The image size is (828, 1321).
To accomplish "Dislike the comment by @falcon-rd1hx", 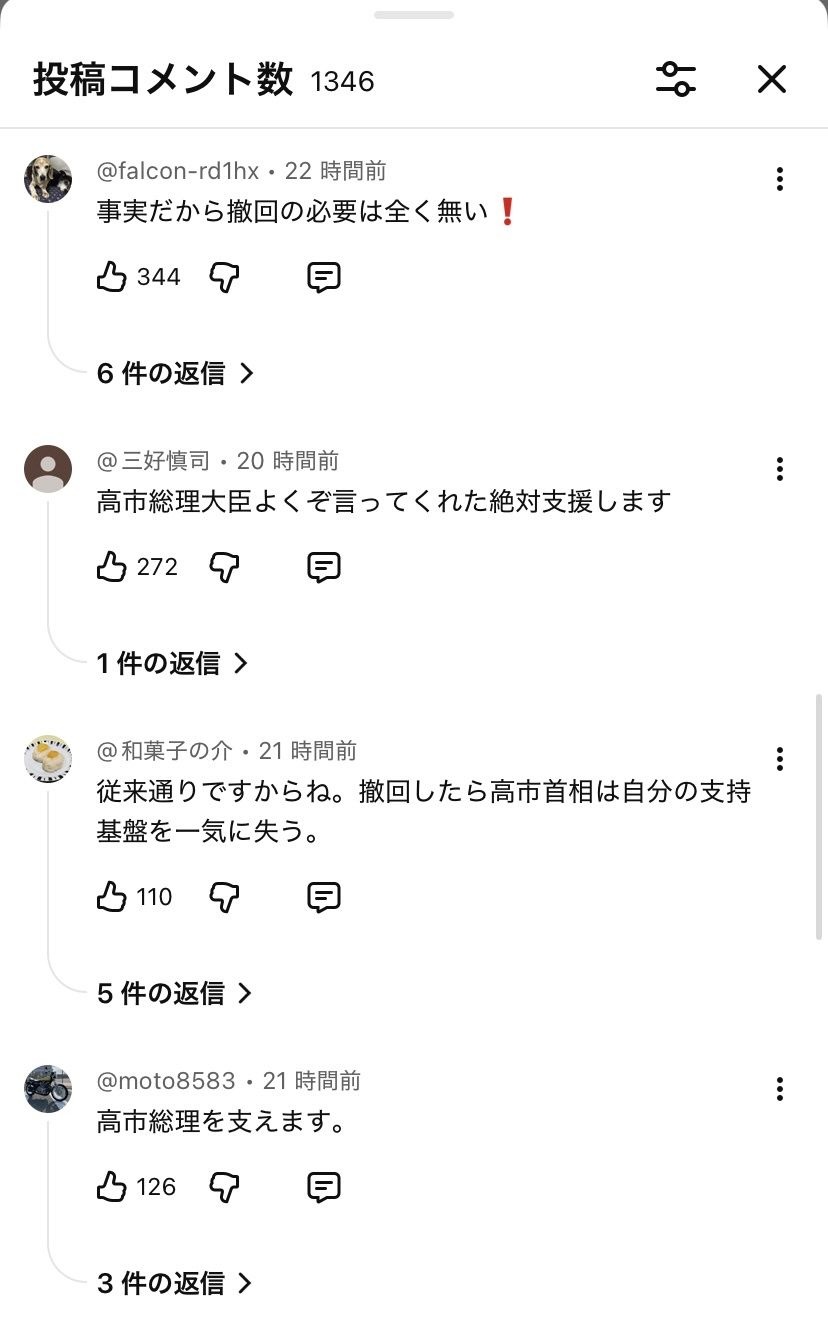I will pyautogui.click(x=225, y=277).
